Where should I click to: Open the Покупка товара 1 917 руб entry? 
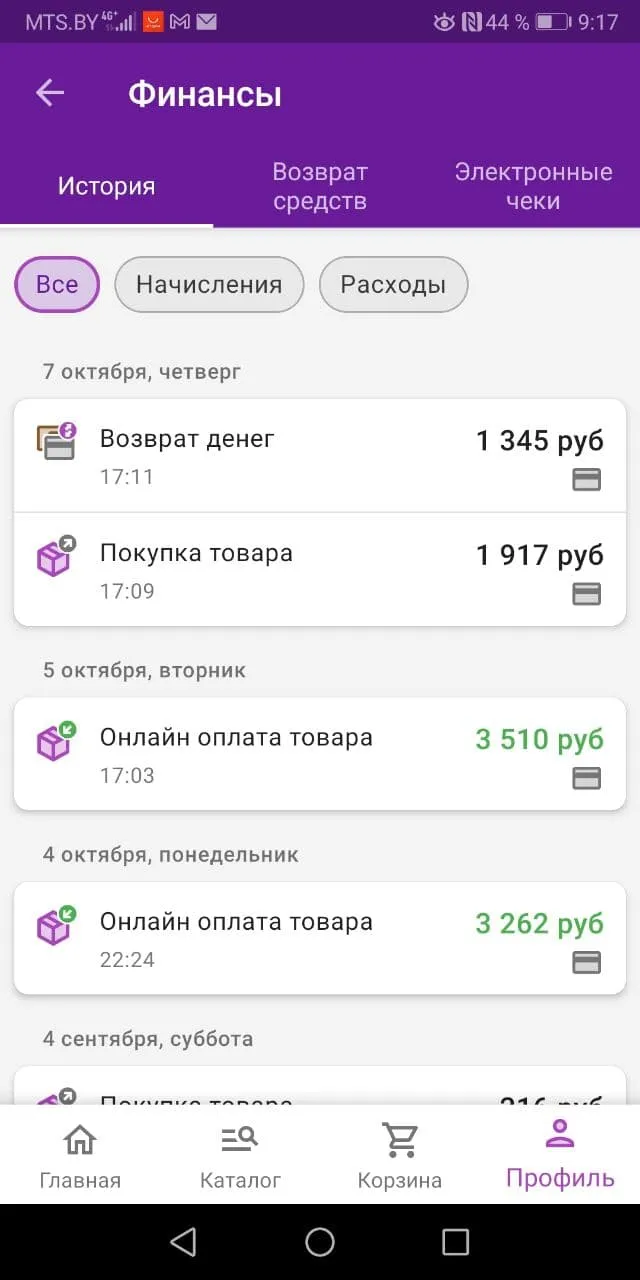(320, 570)
